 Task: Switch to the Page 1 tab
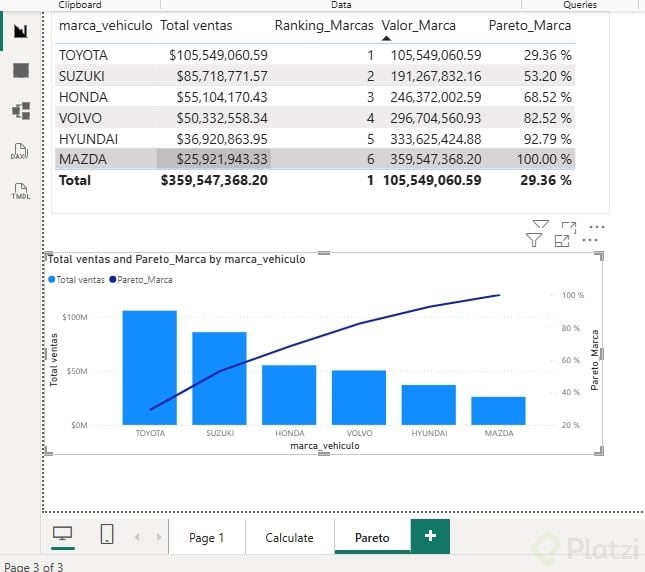point(206,537)
